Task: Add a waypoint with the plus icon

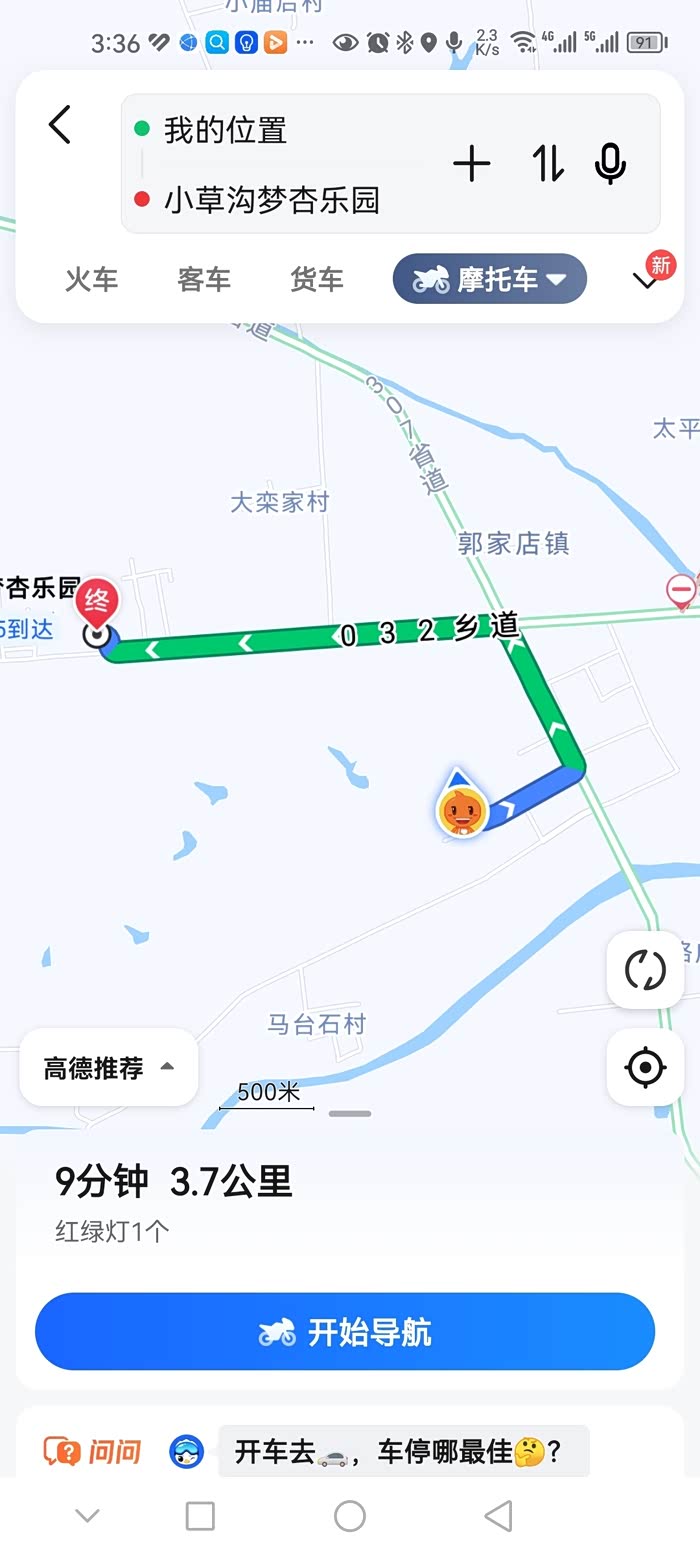Action: tap(472, 163)
